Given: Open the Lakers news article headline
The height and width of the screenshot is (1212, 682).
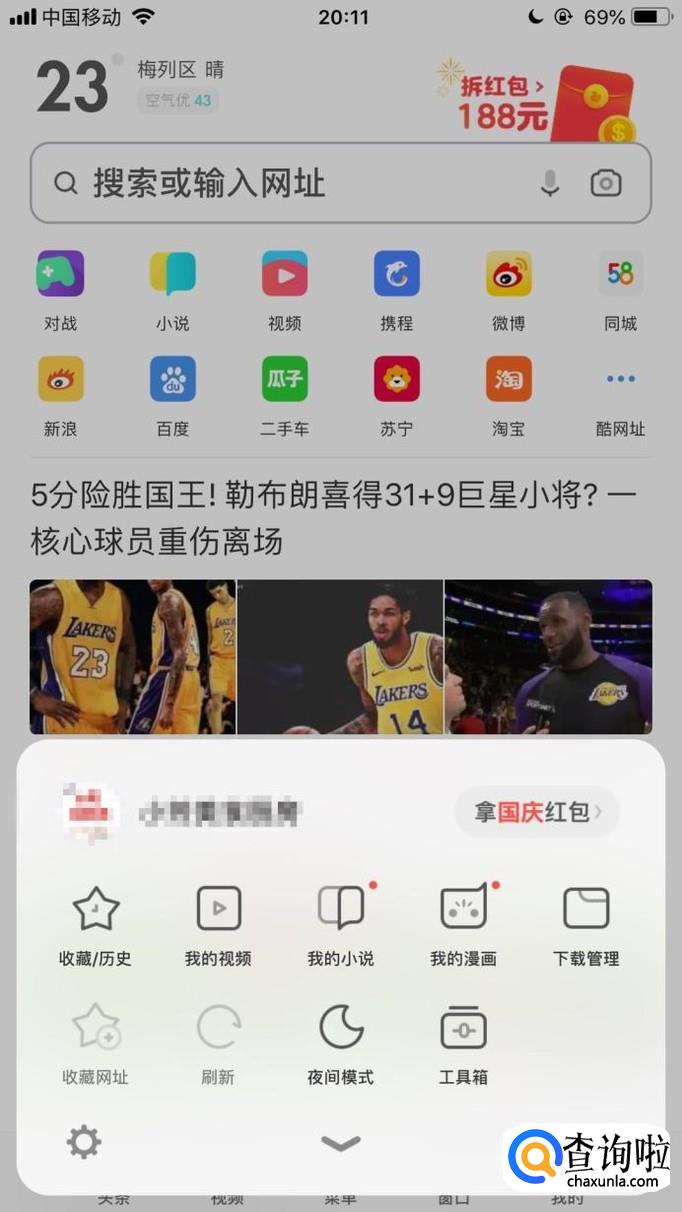Looking at the screenshot, I should (334, 518).
